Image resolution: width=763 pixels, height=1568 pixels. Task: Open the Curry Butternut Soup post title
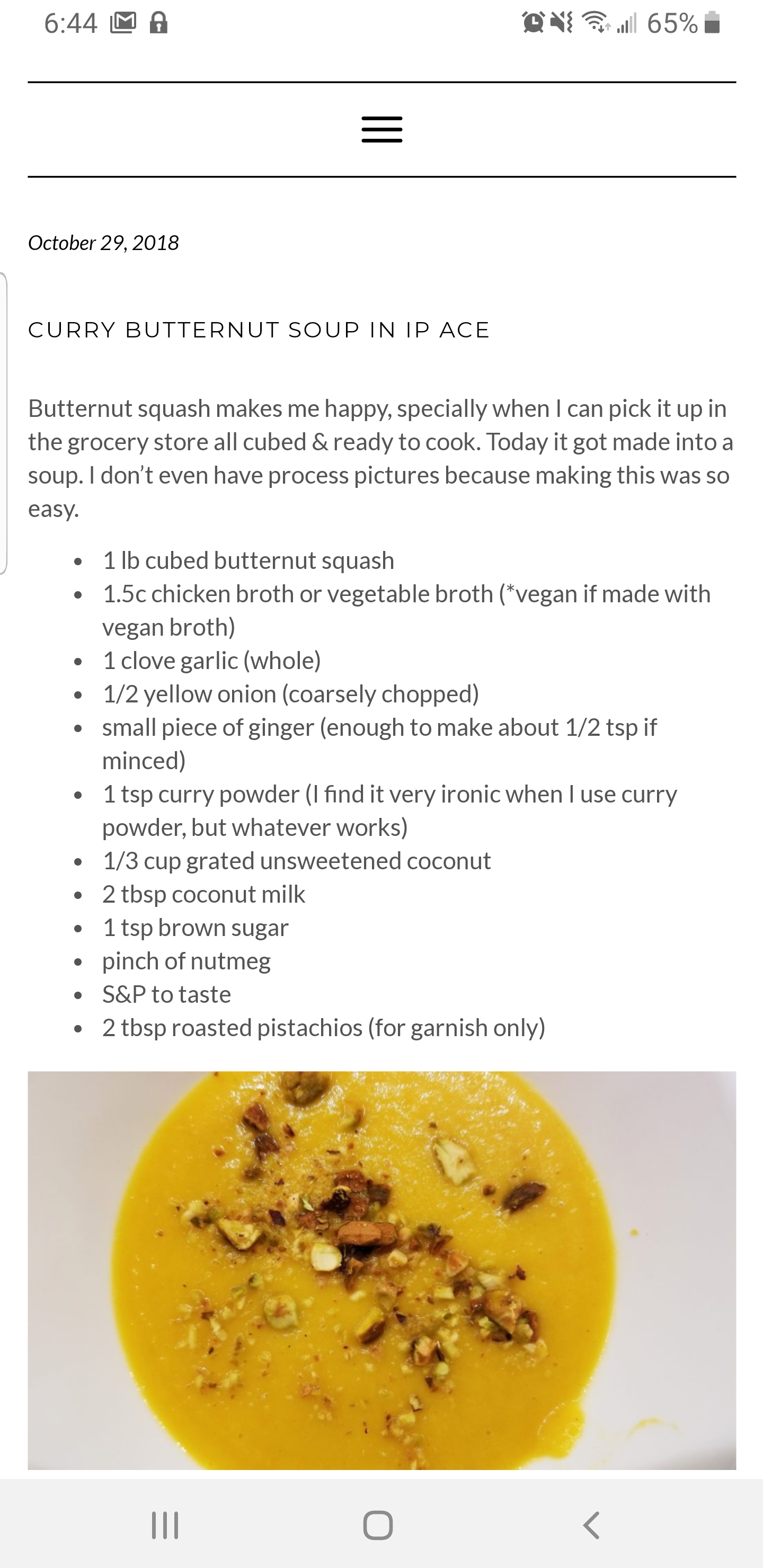pyautogui.click(x=259, y=330)
